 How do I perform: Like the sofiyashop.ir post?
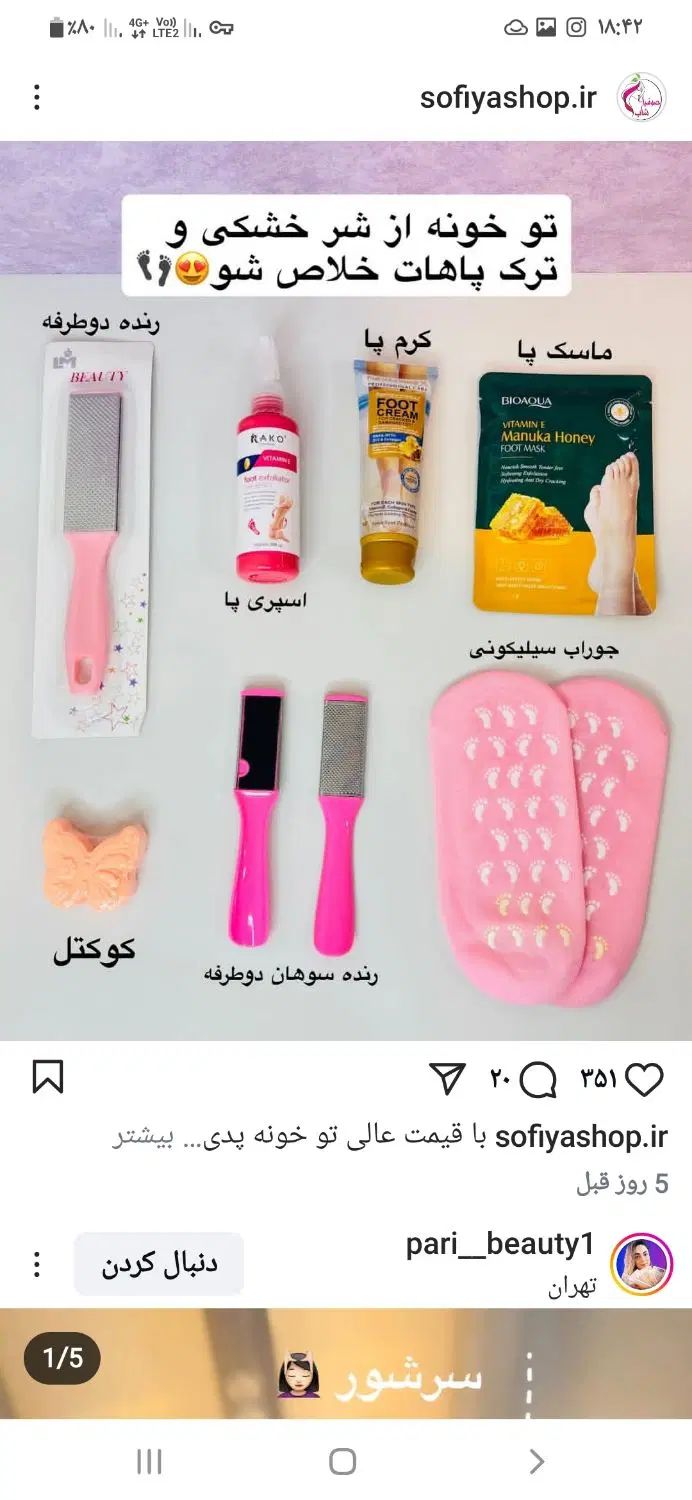(644, 1079)
